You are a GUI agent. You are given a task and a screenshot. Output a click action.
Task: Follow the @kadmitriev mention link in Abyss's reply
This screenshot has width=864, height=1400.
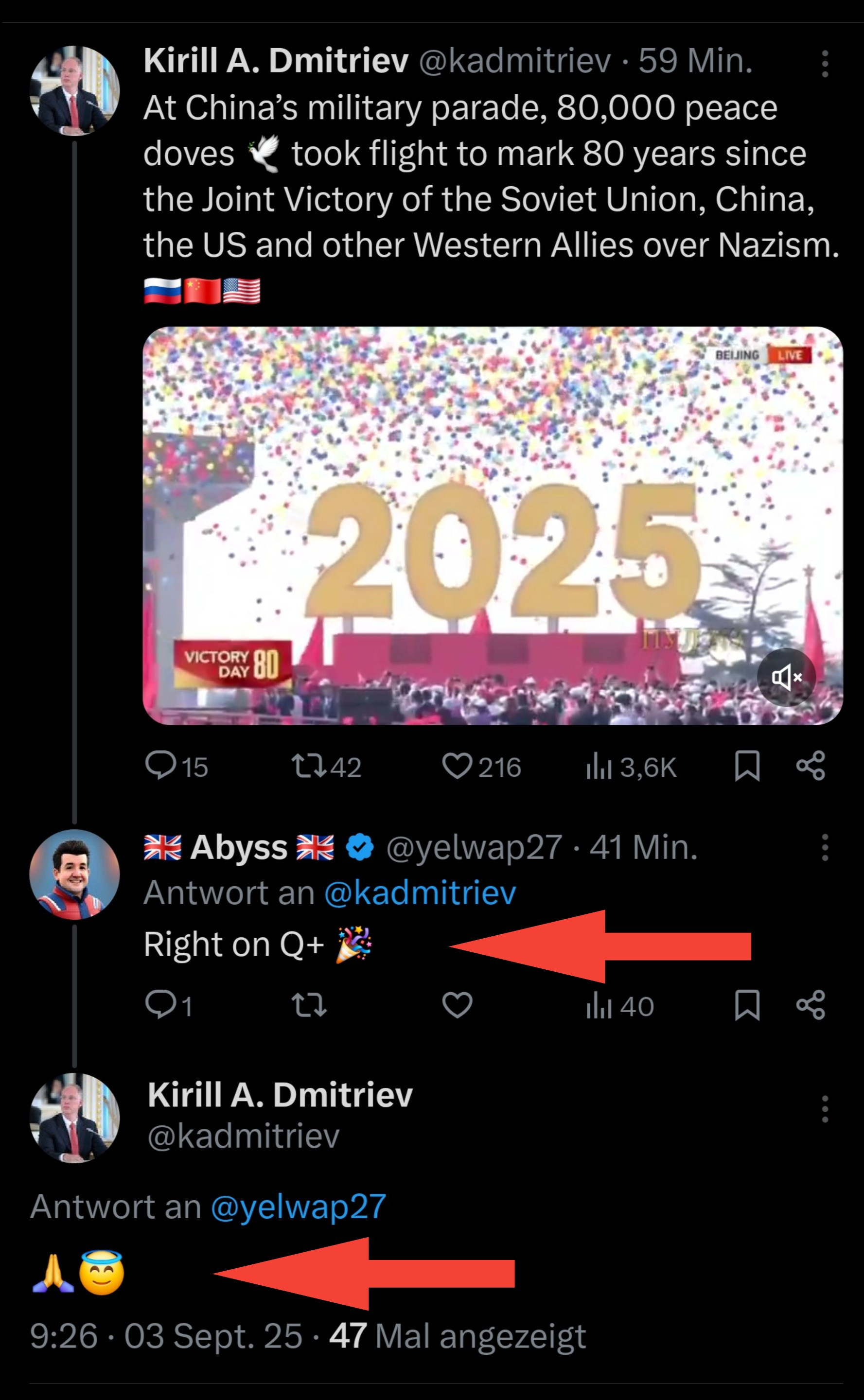pyautogui.click(x=420, y=893)
